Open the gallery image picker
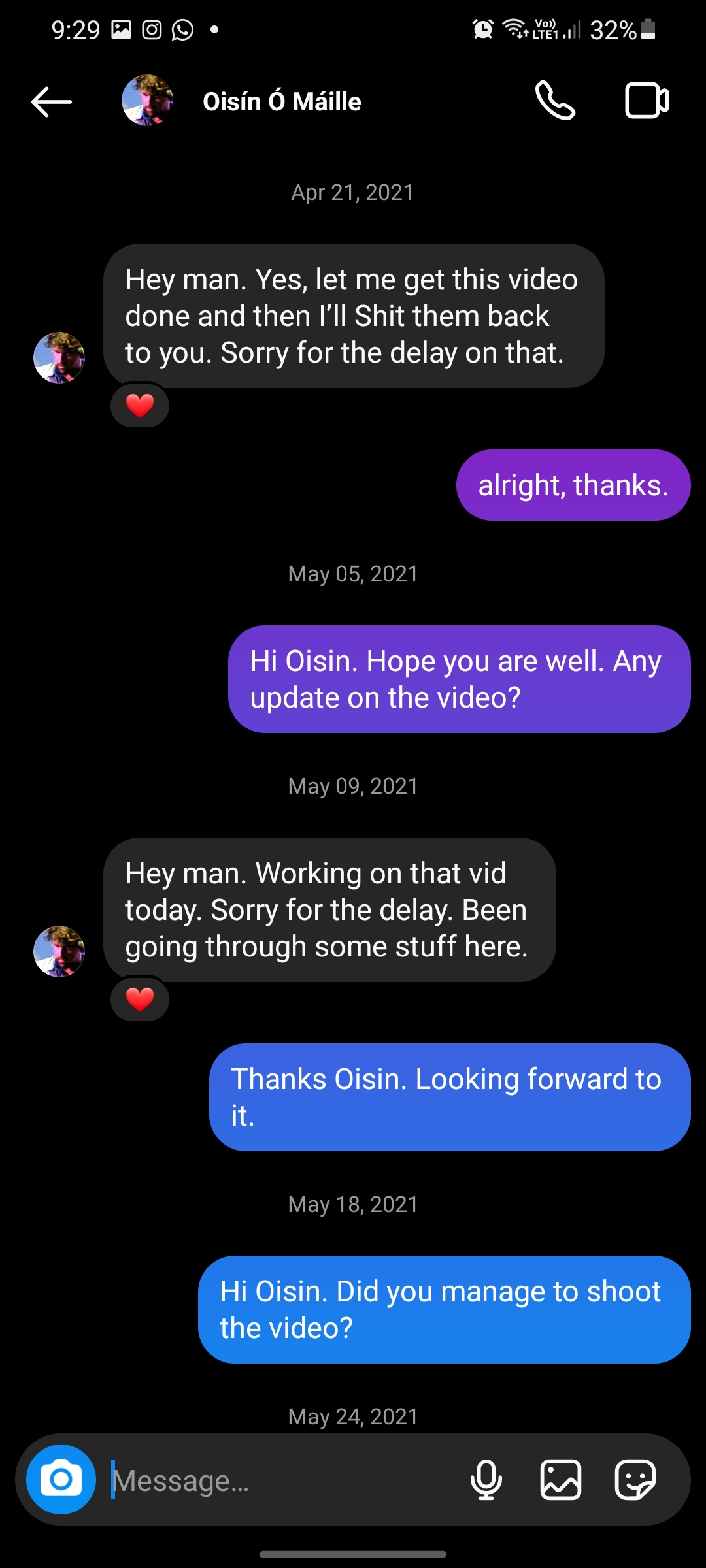The image size is (706, 1568). [561, 1480]
